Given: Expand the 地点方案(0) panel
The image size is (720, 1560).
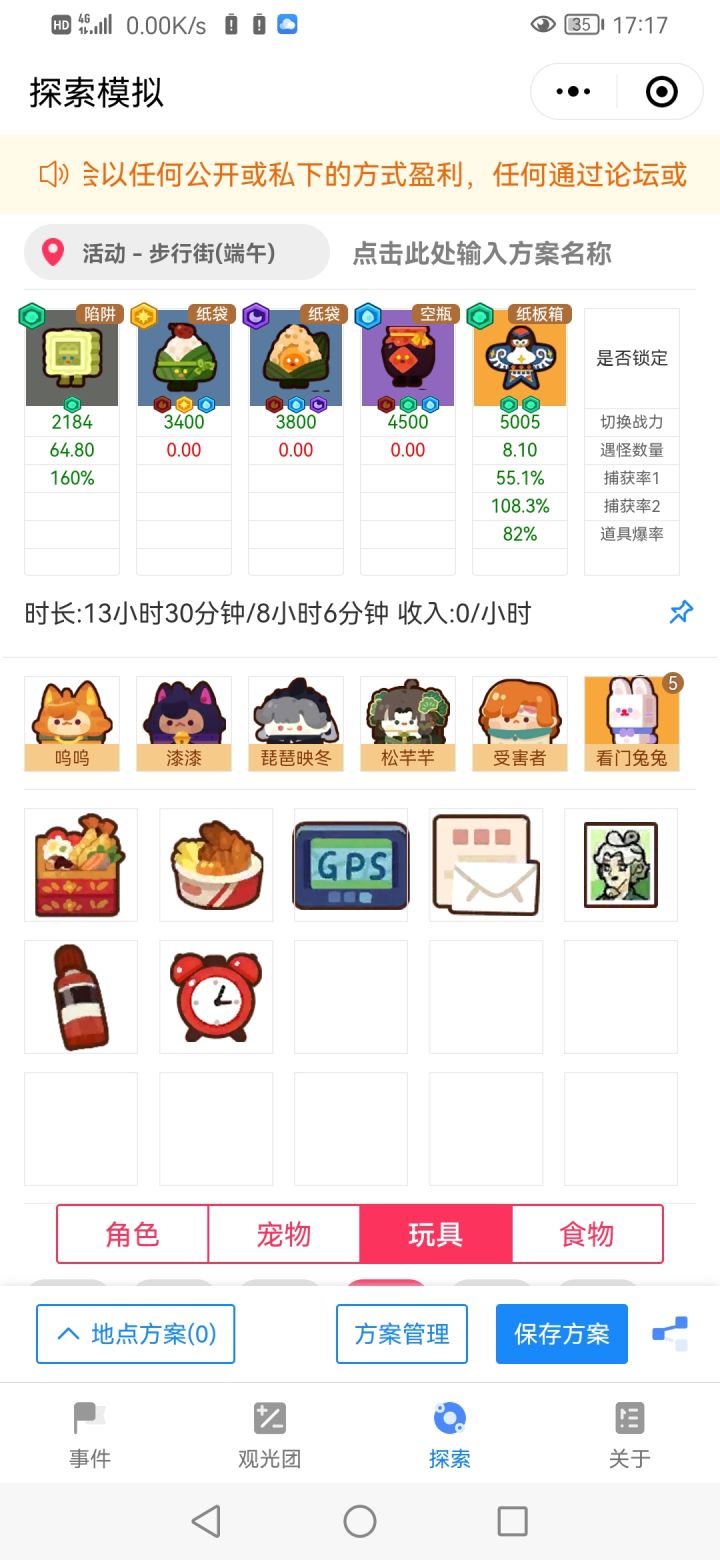Looking at the screenshot, I should (x=135, y=1333).
